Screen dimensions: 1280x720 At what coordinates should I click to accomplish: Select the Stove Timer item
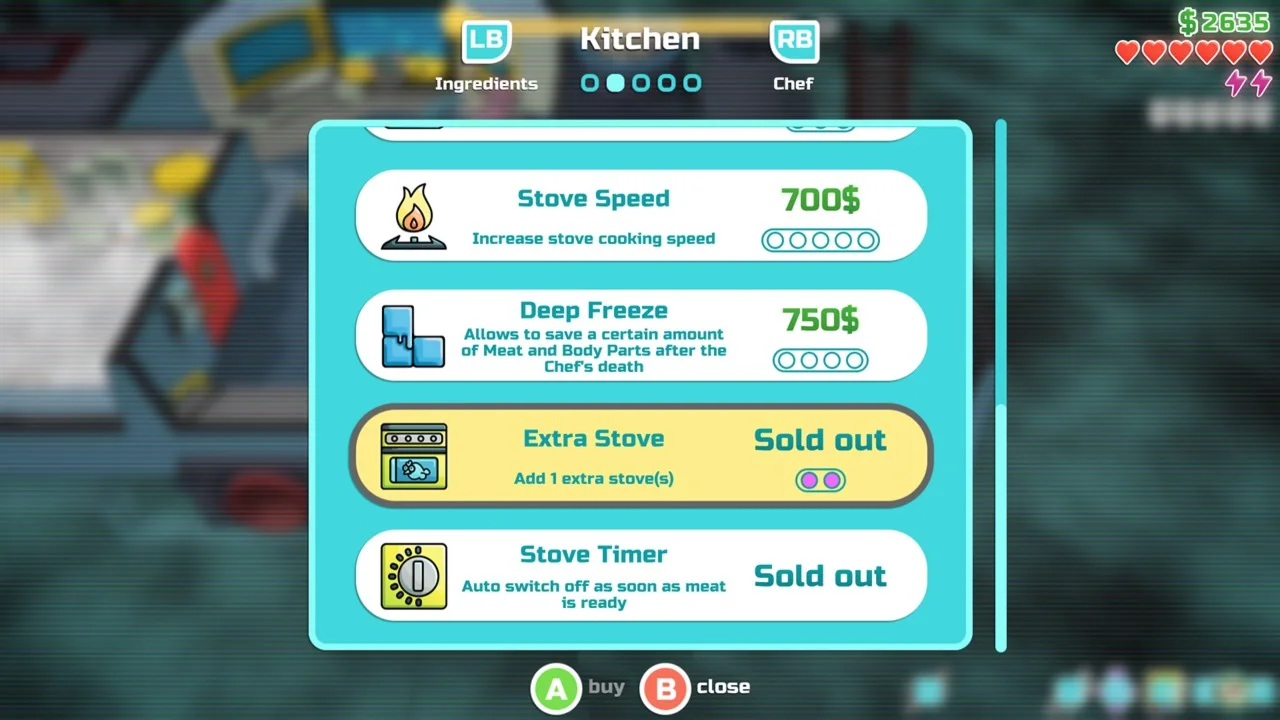[640, 576]
